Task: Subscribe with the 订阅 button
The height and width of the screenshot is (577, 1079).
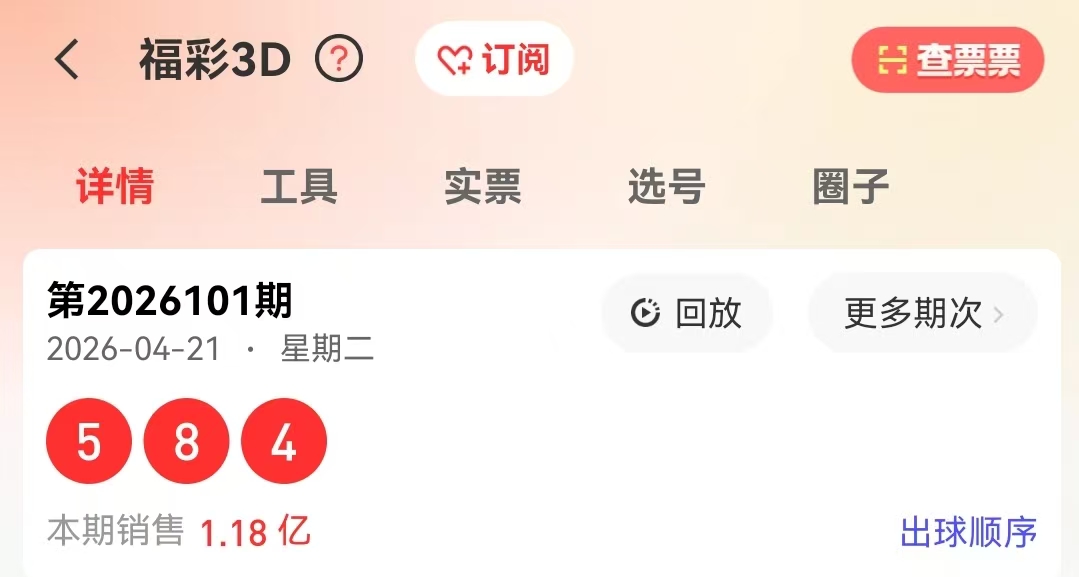Action: click(494, 60)
